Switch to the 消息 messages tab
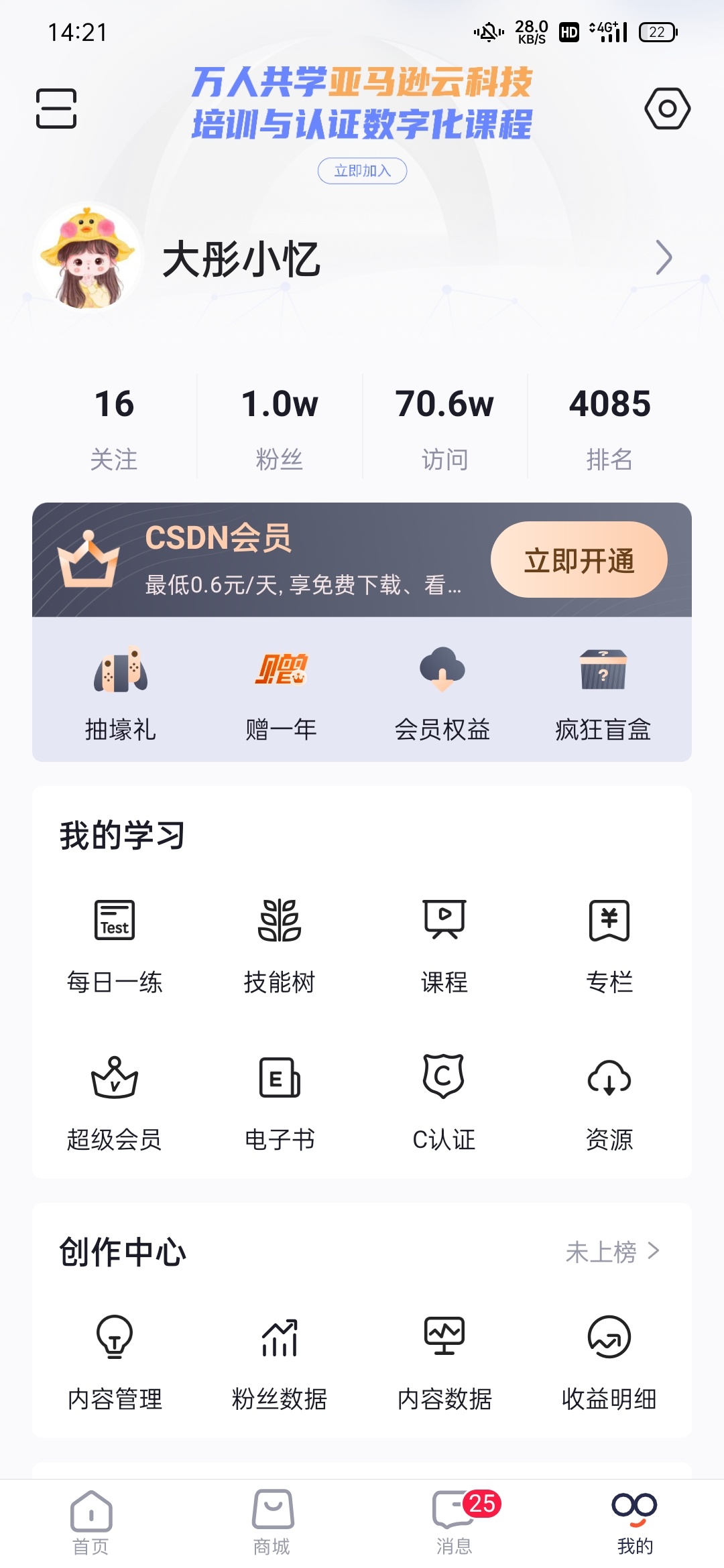724x1568 pixels. tap(454, 1521)
